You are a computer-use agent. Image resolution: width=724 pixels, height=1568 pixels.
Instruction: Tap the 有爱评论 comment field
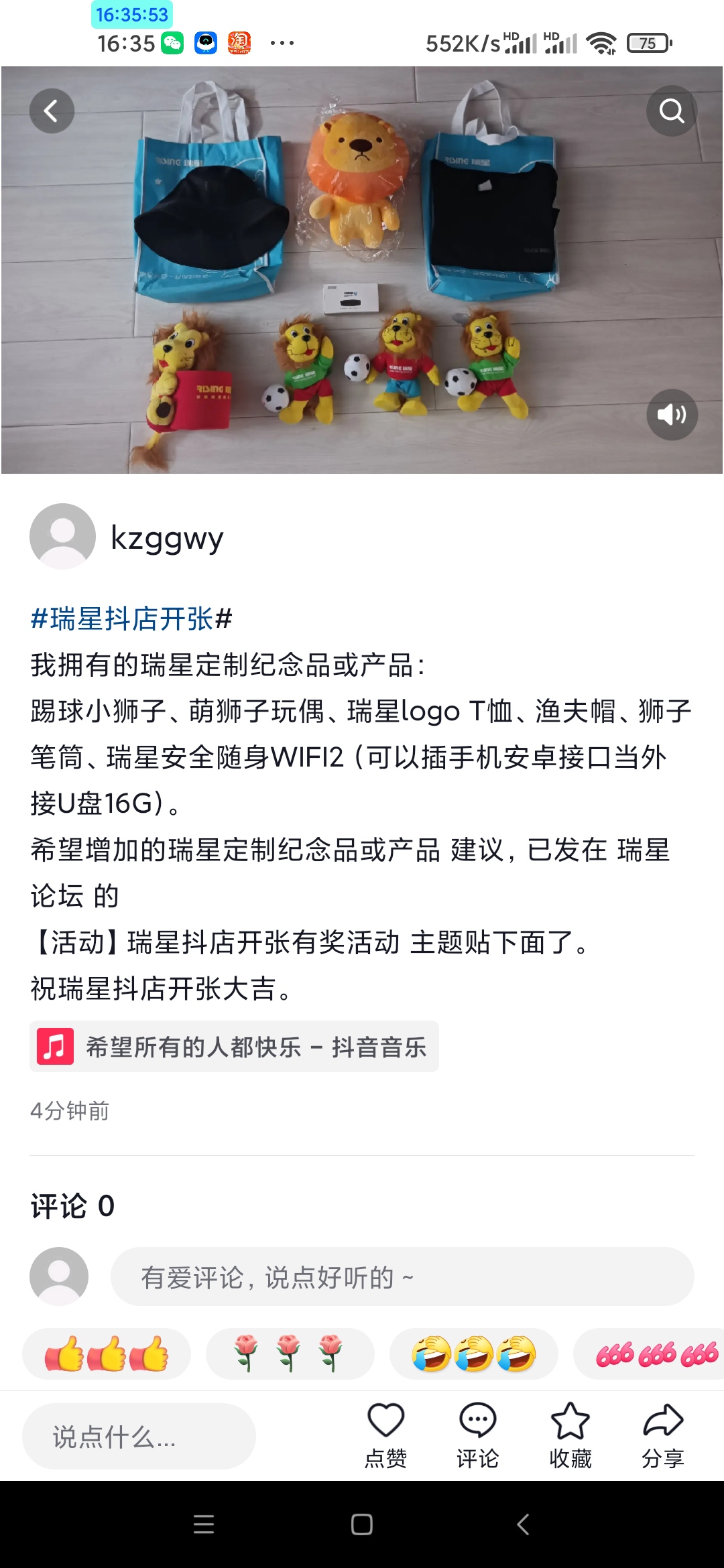point(402,1277)
